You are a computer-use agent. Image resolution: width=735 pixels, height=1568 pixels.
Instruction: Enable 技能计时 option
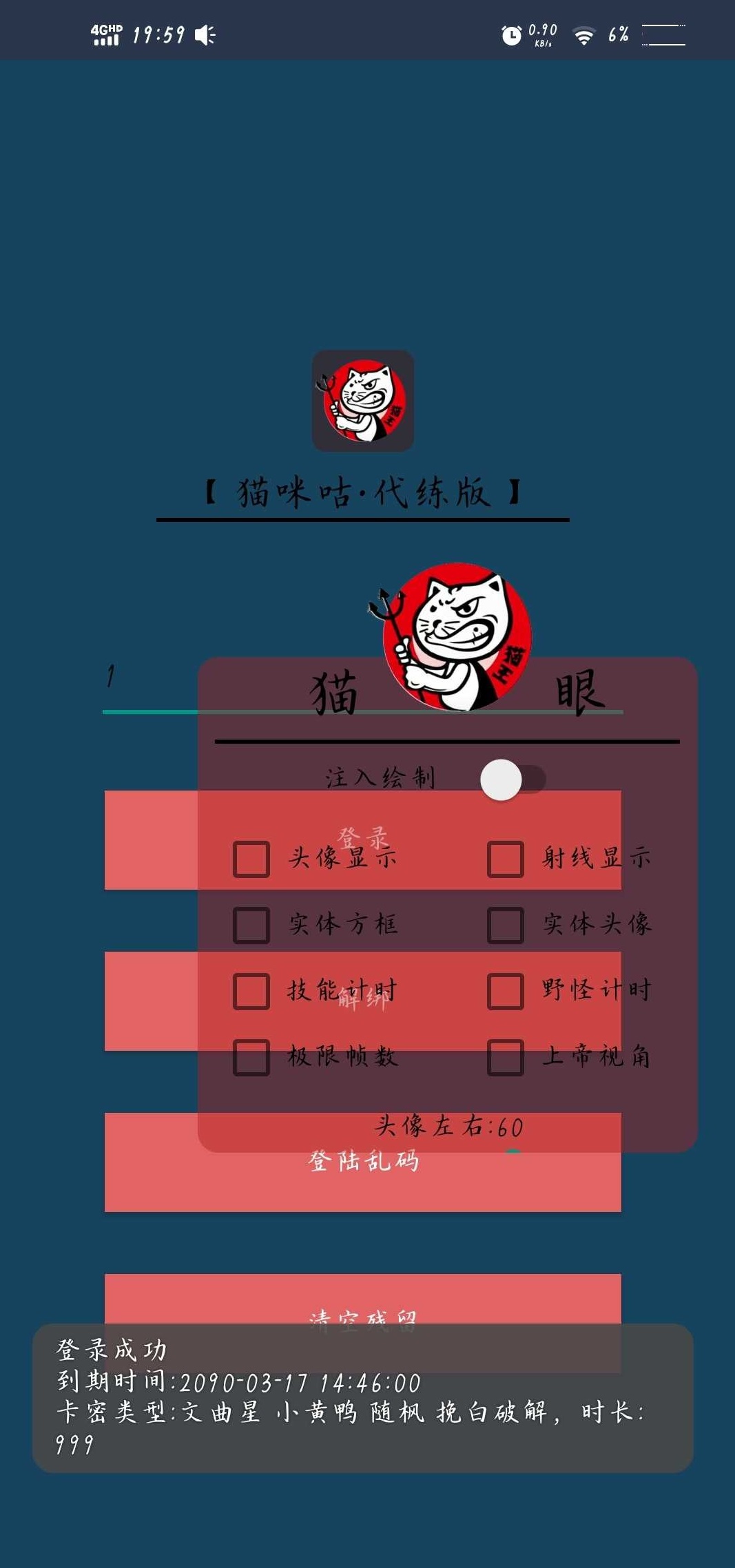pyautogui.click(x=251, y=991)
